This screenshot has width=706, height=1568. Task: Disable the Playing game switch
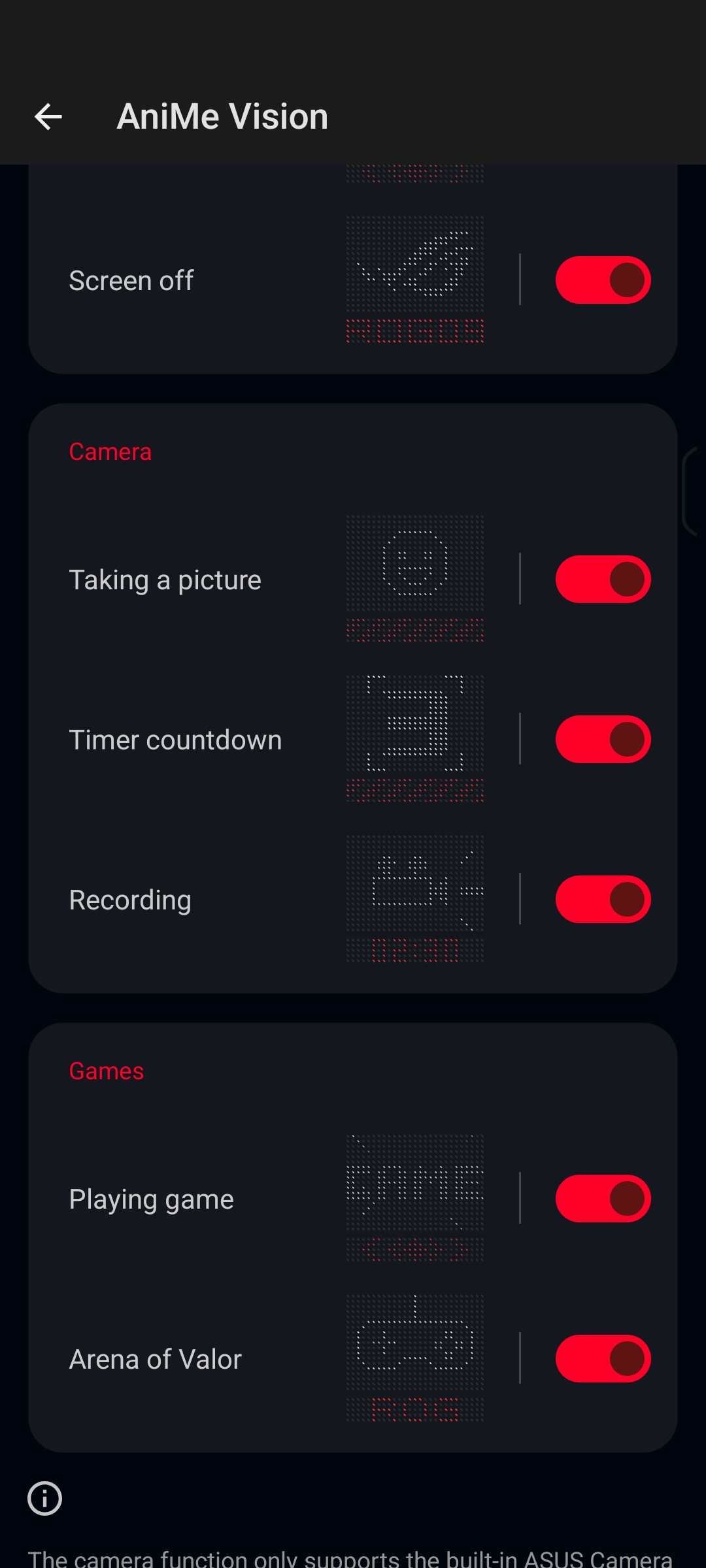tap(603, 1199)
